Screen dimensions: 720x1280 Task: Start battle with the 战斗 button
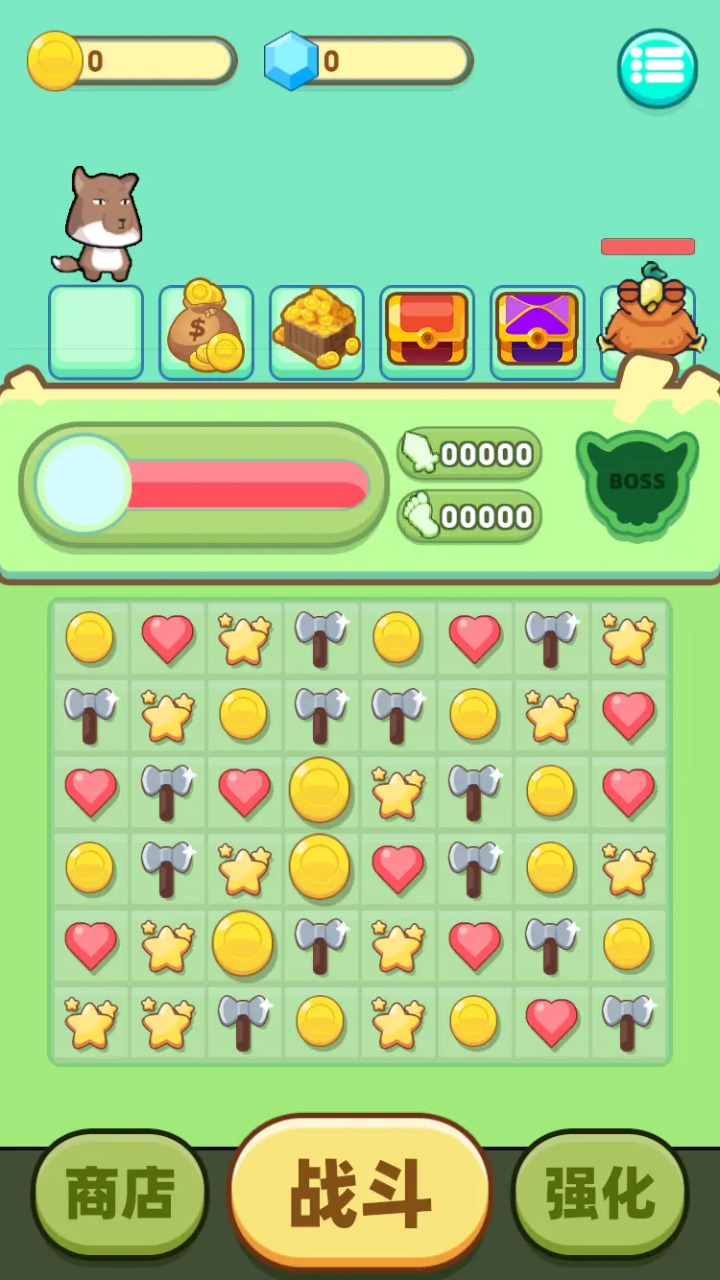tap(360, 1194)
